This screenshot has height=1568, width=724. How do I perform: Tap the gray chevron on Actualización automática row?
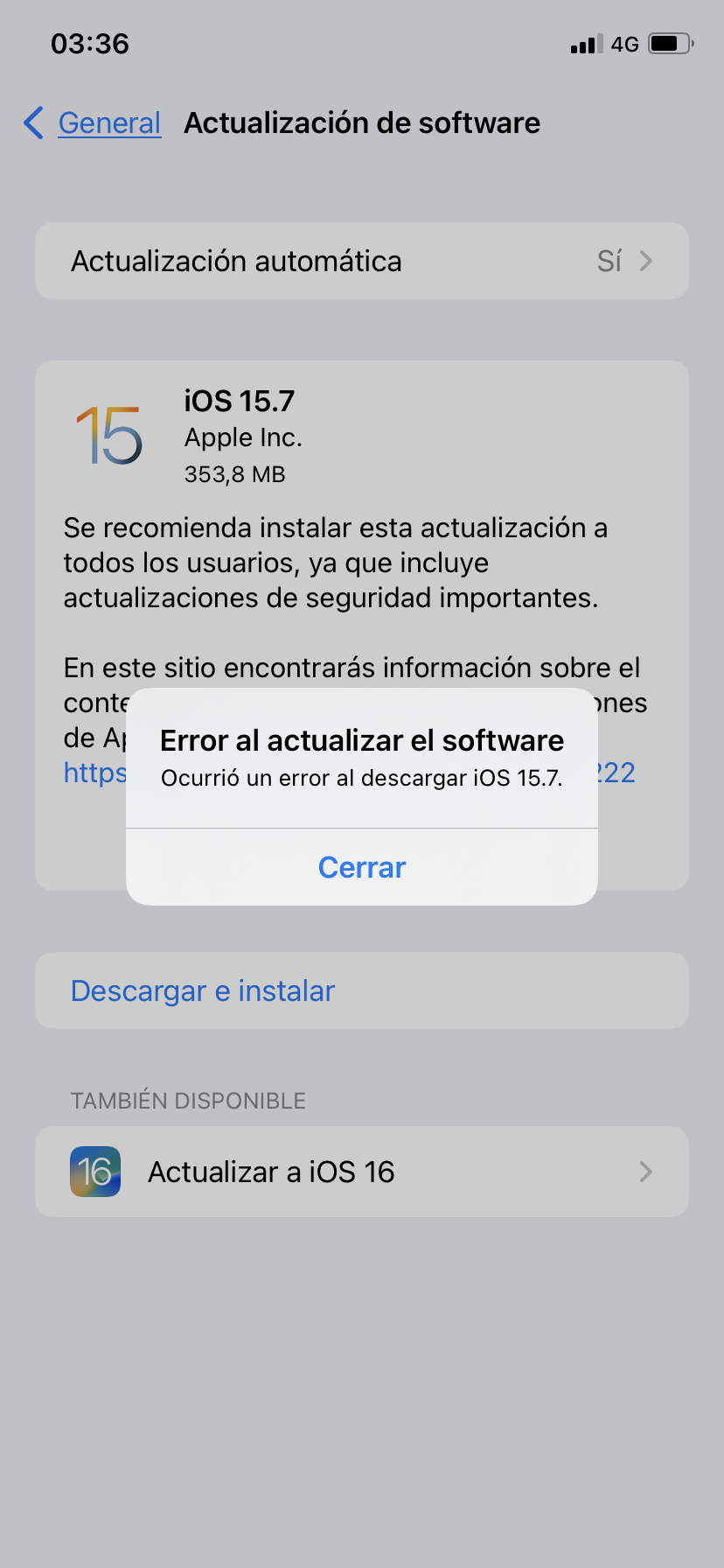(x=646, y=261)
